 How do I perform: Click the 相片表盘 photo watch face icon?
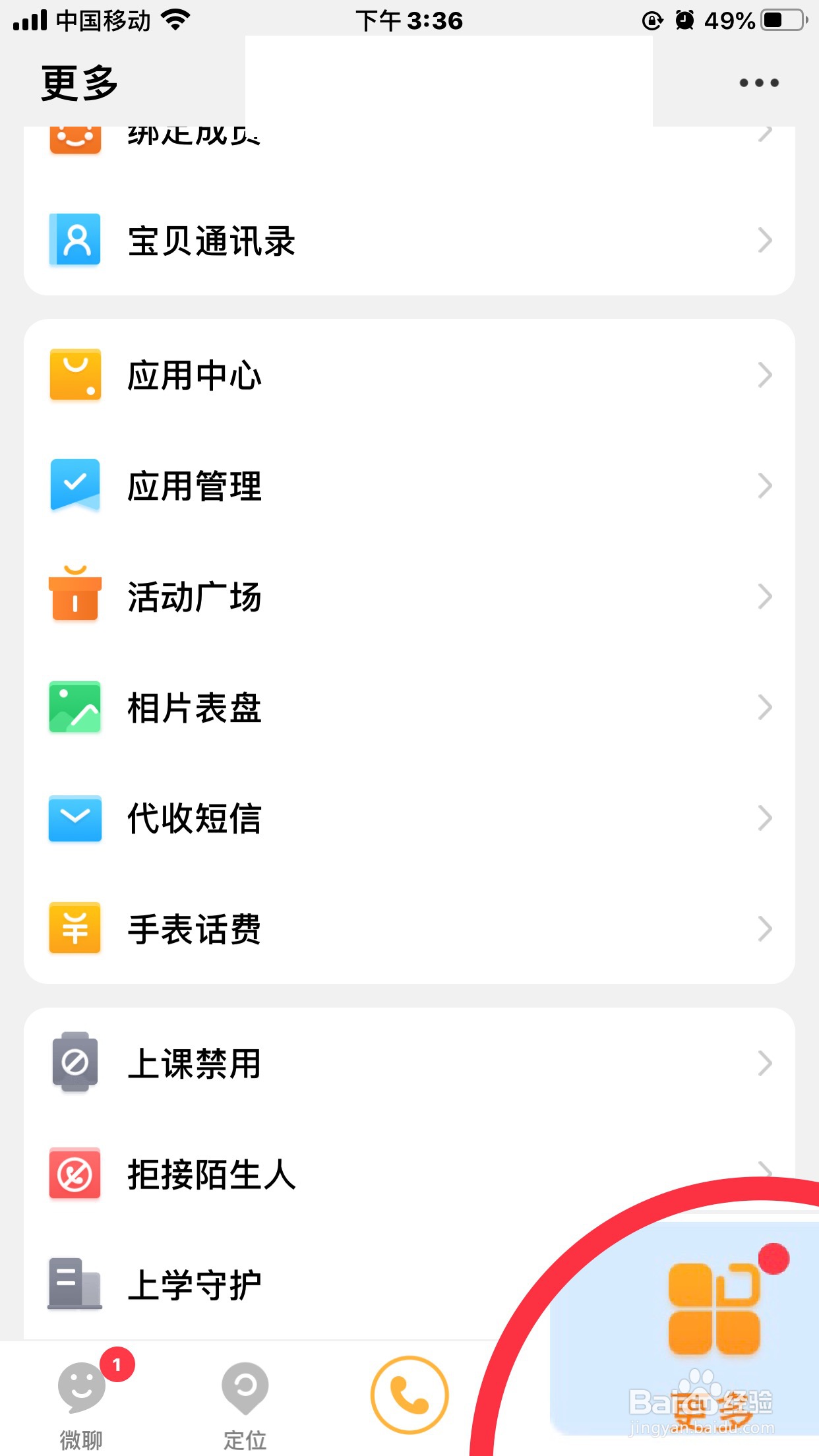pyautogui.click(x=75, y=708)
